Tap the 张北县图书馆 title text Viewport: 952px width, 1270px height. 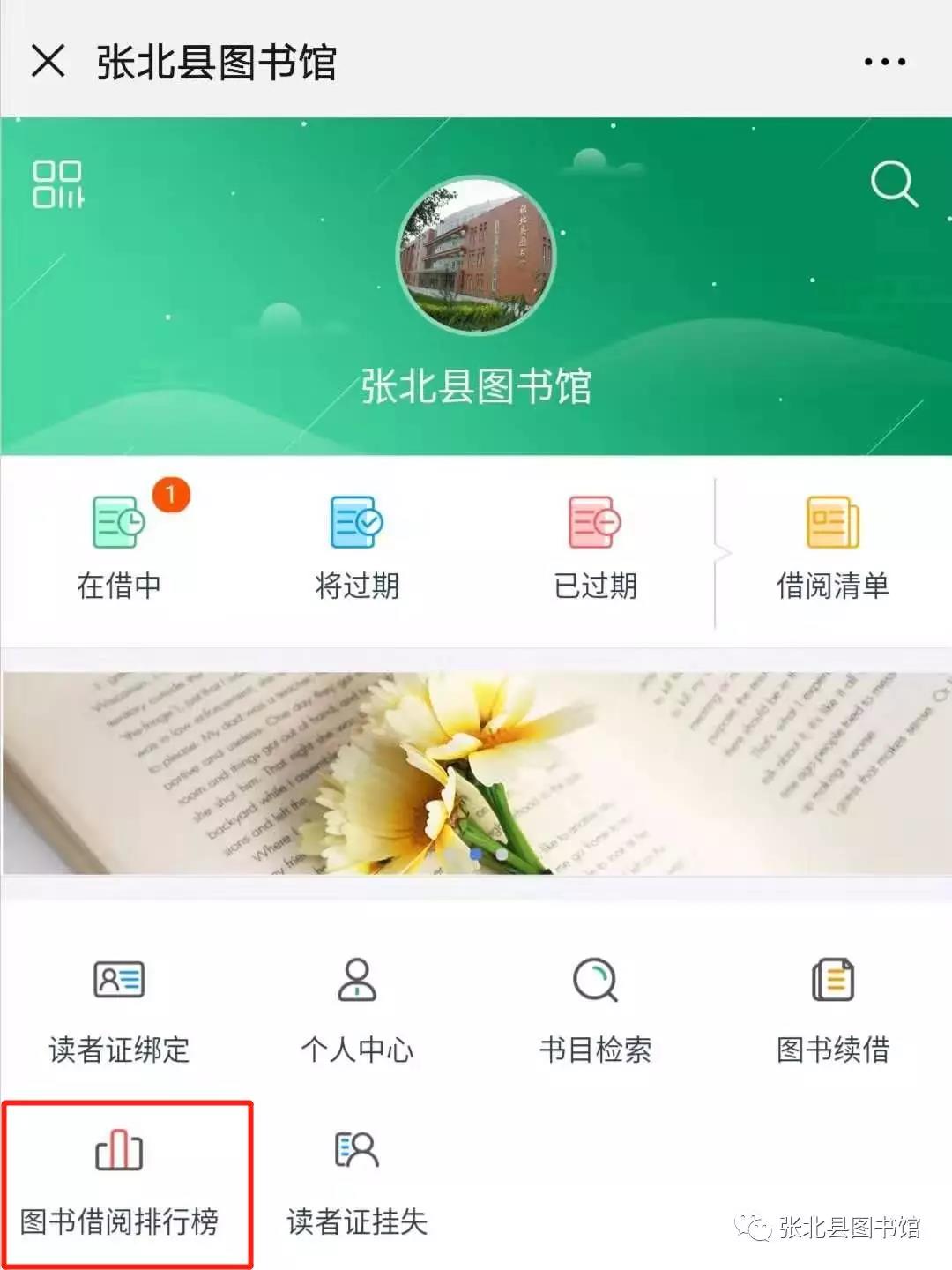point(216,62)
